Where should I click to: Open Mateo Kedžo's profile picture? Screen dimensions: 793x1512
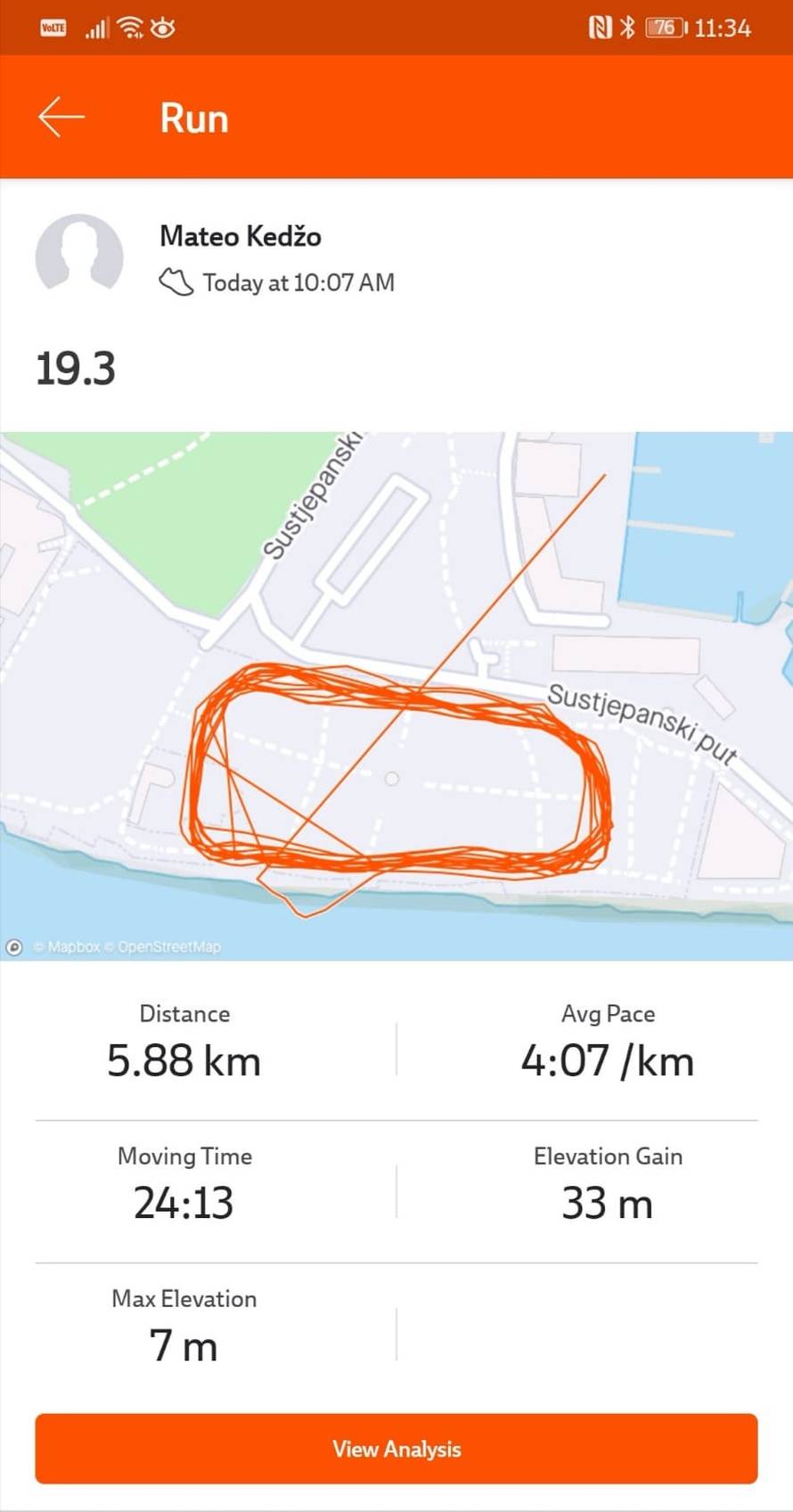[x=79, y=254]
